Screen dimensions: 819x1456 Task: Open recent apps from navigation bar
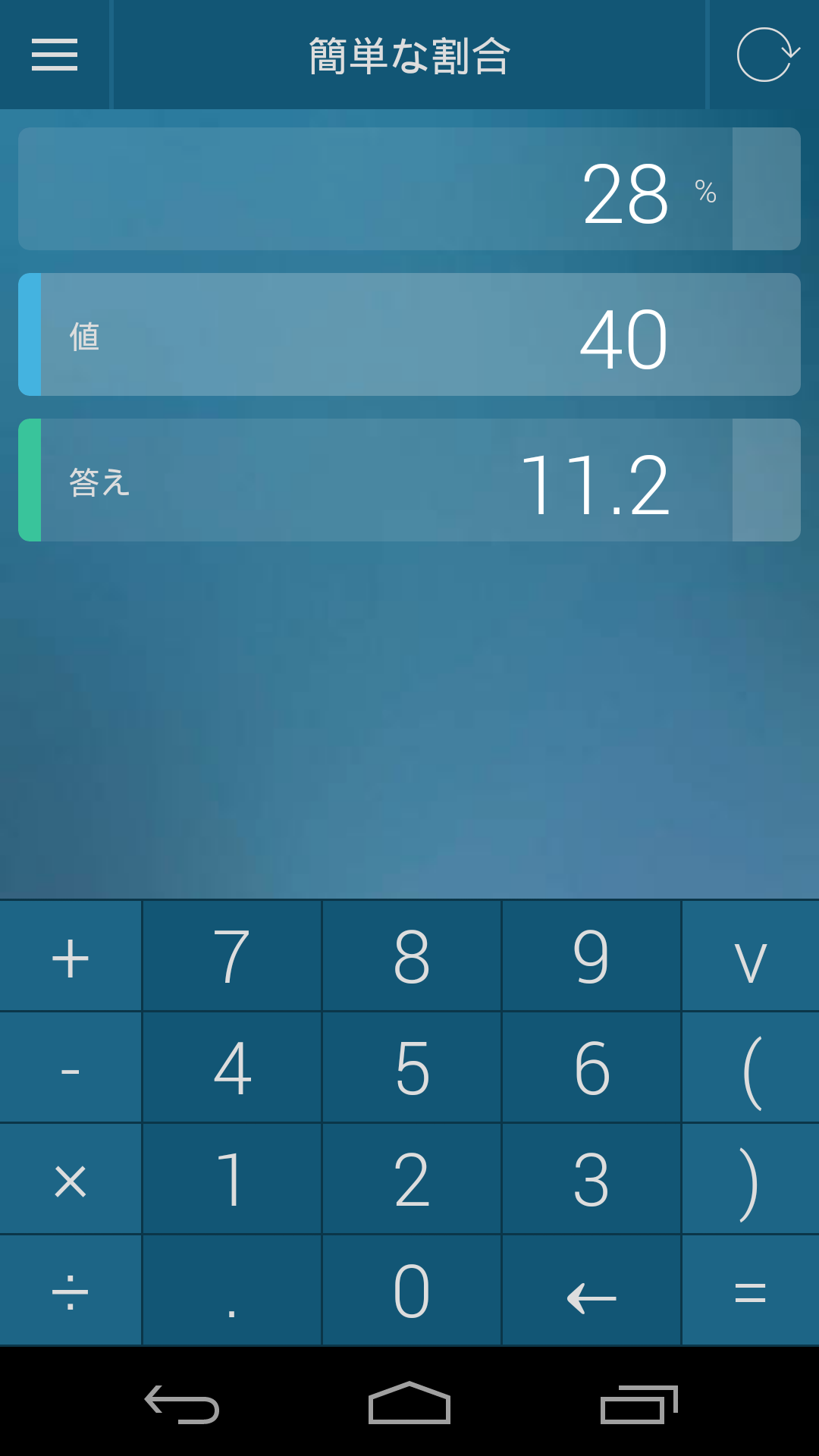[x=639, y=1403]
